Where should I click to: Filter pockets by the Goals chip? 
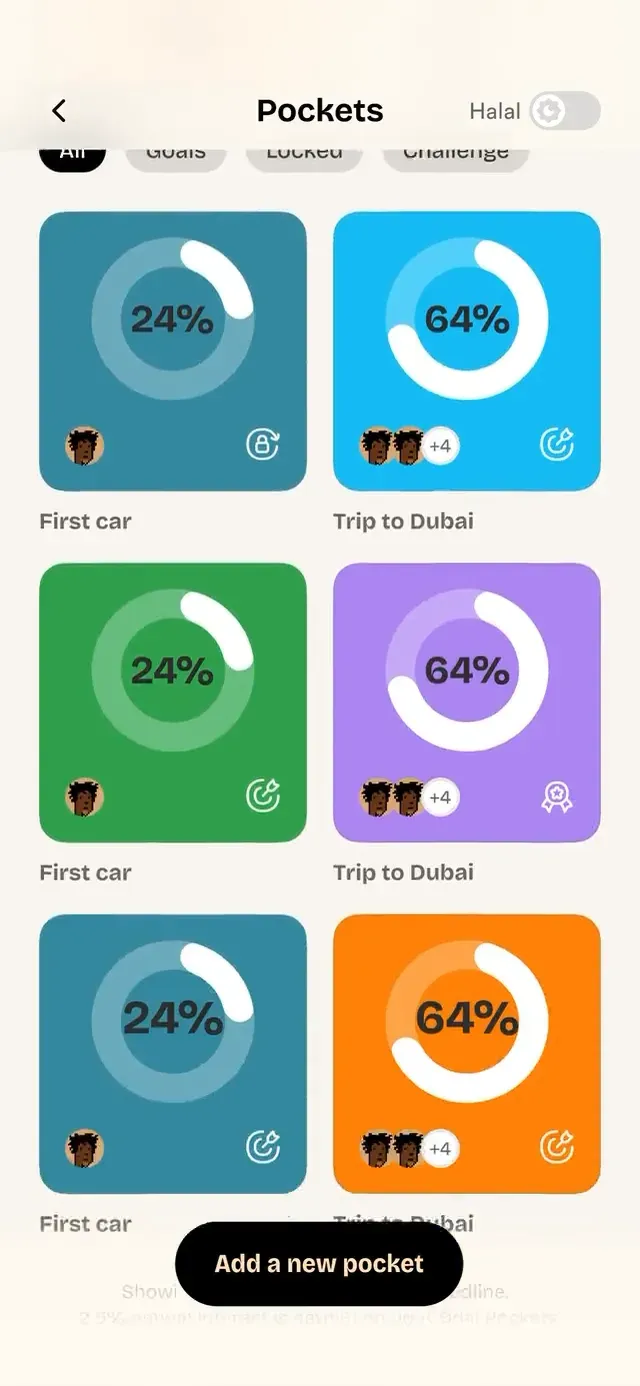click(176, 155)
